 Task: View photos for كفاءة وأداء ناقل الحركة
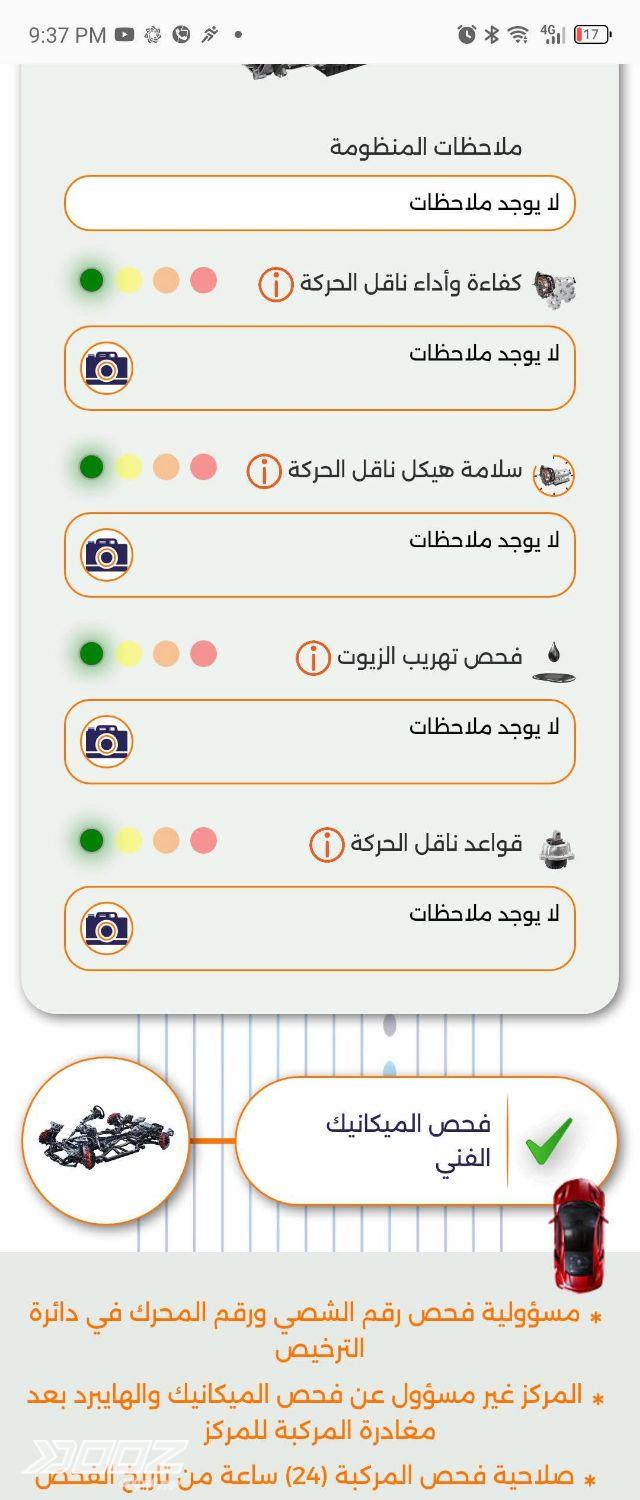pyautogui.click(x=107, y=368)
